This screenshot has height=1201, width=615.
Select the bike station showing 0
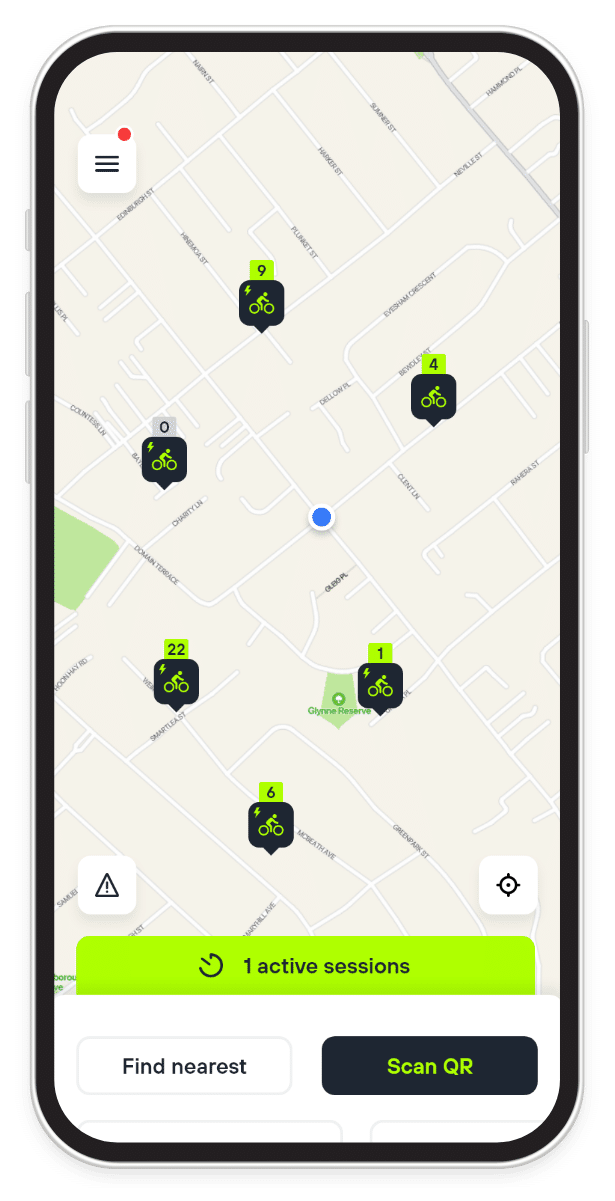pyautogui.click(x=164, y=454)
